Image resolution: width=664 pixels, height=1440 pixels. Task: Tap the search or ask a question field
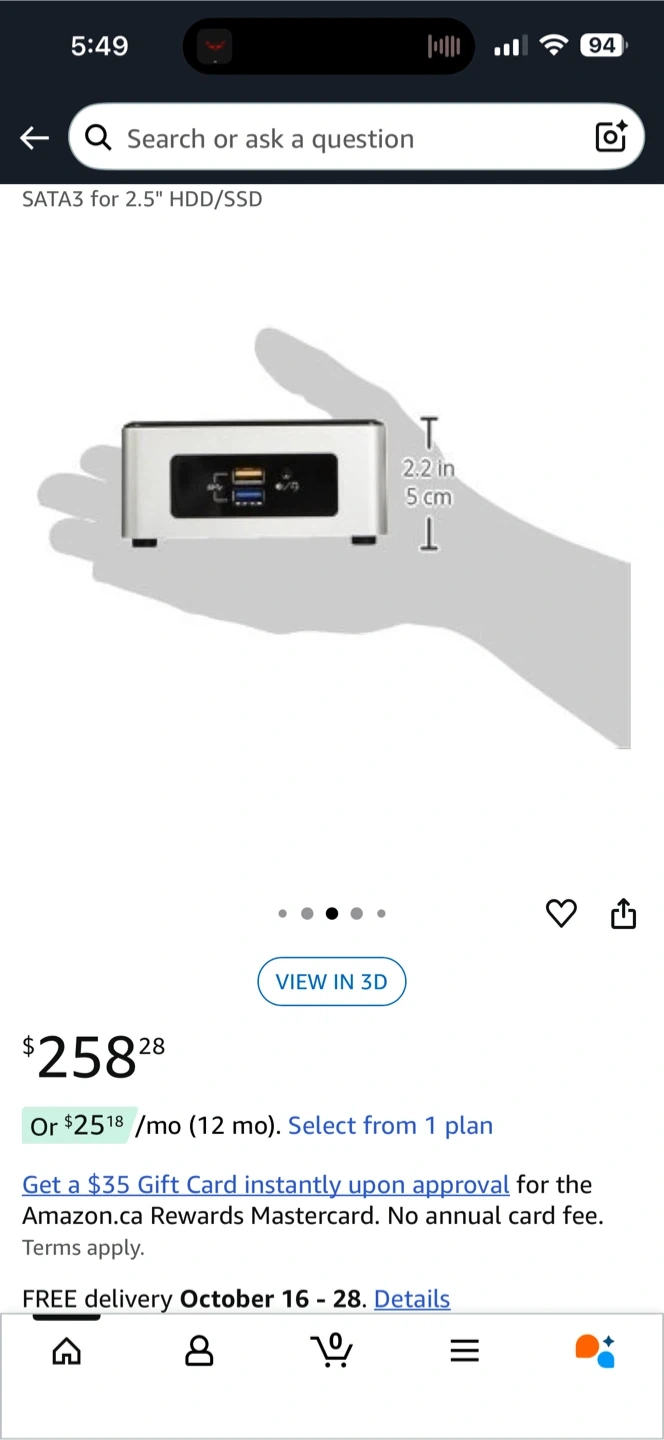click(x=330, y=138)
